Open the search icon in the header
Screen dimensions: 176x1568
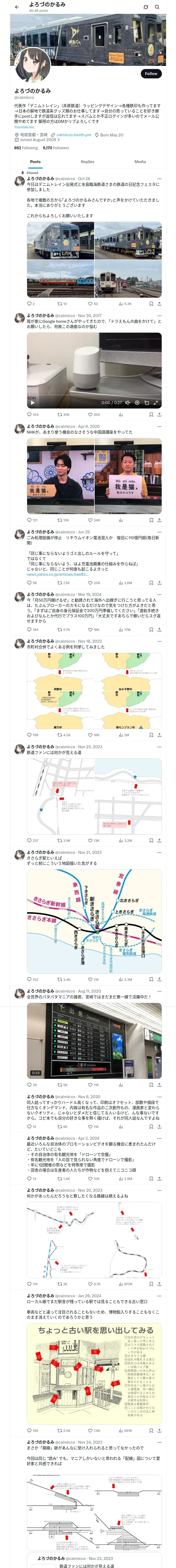157,7
